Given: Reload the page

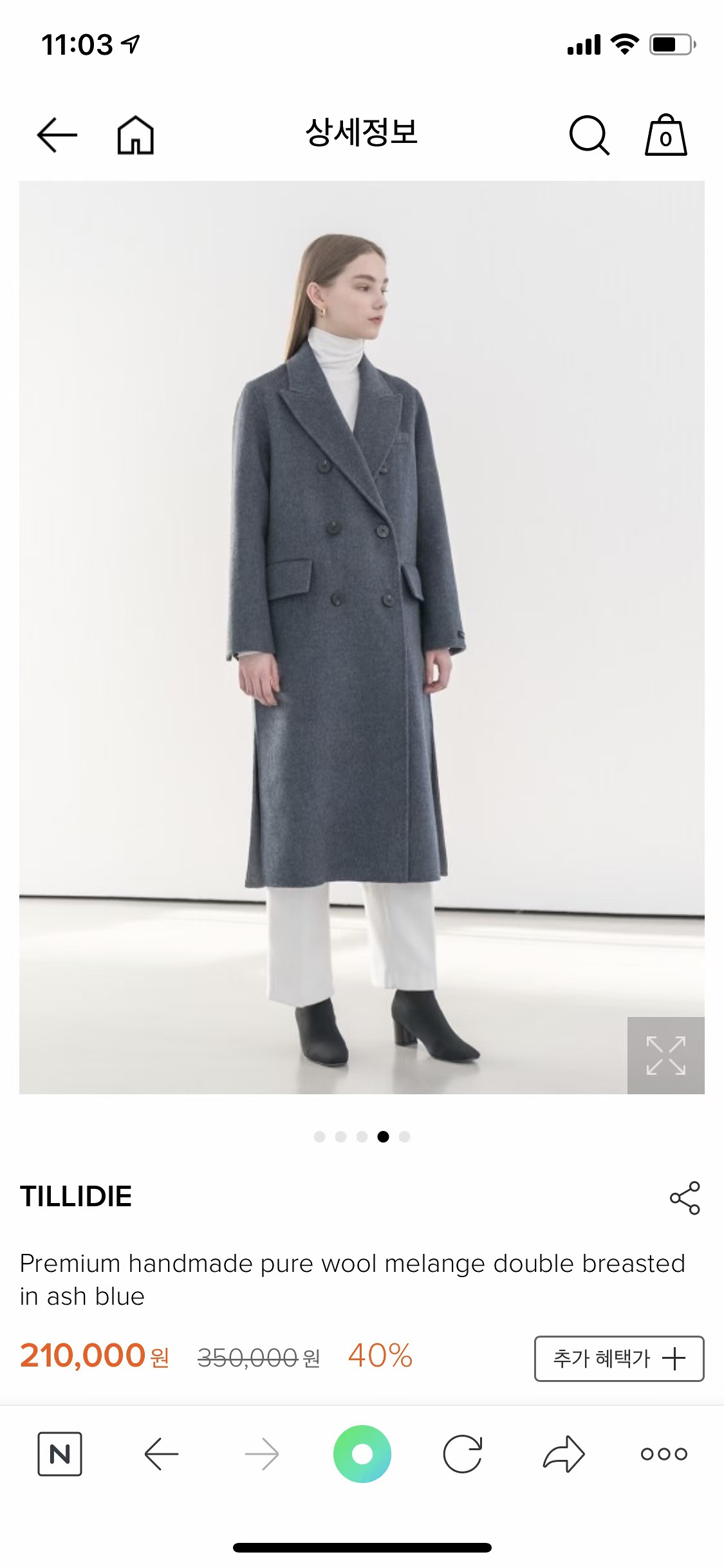Looking at the screenshot, I should (463, 1453).
